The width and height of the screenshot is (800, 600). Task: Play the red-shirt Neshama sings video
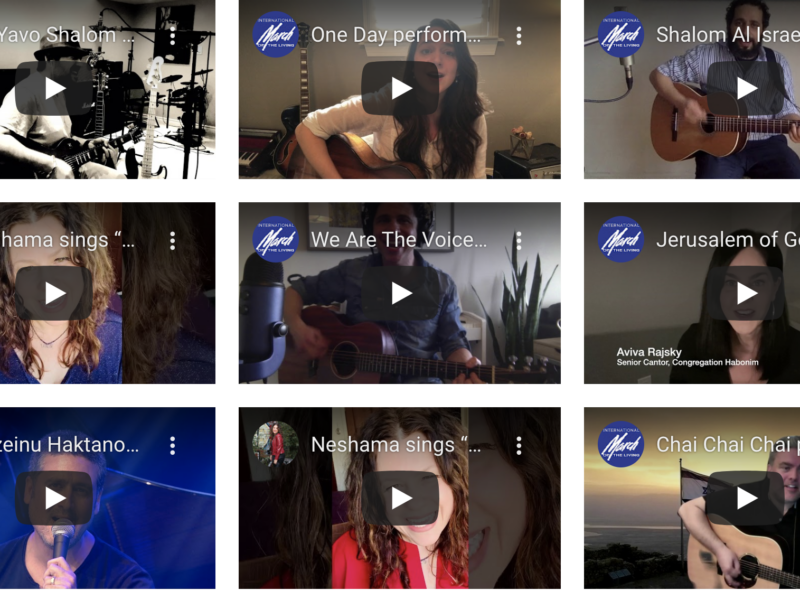tap(400, 498)
